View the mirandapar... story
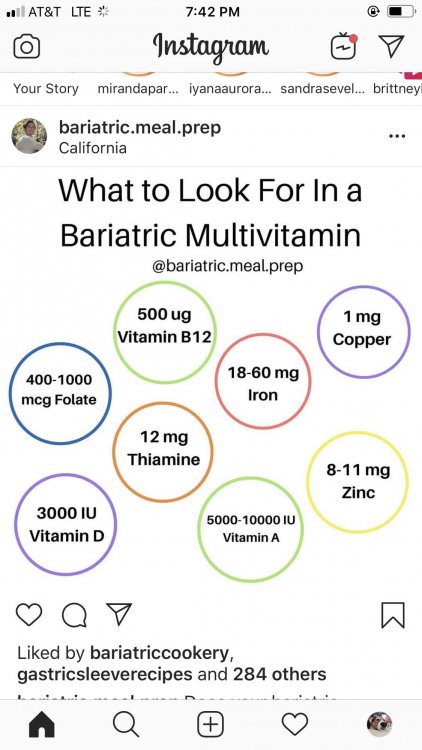 (138, 88)
